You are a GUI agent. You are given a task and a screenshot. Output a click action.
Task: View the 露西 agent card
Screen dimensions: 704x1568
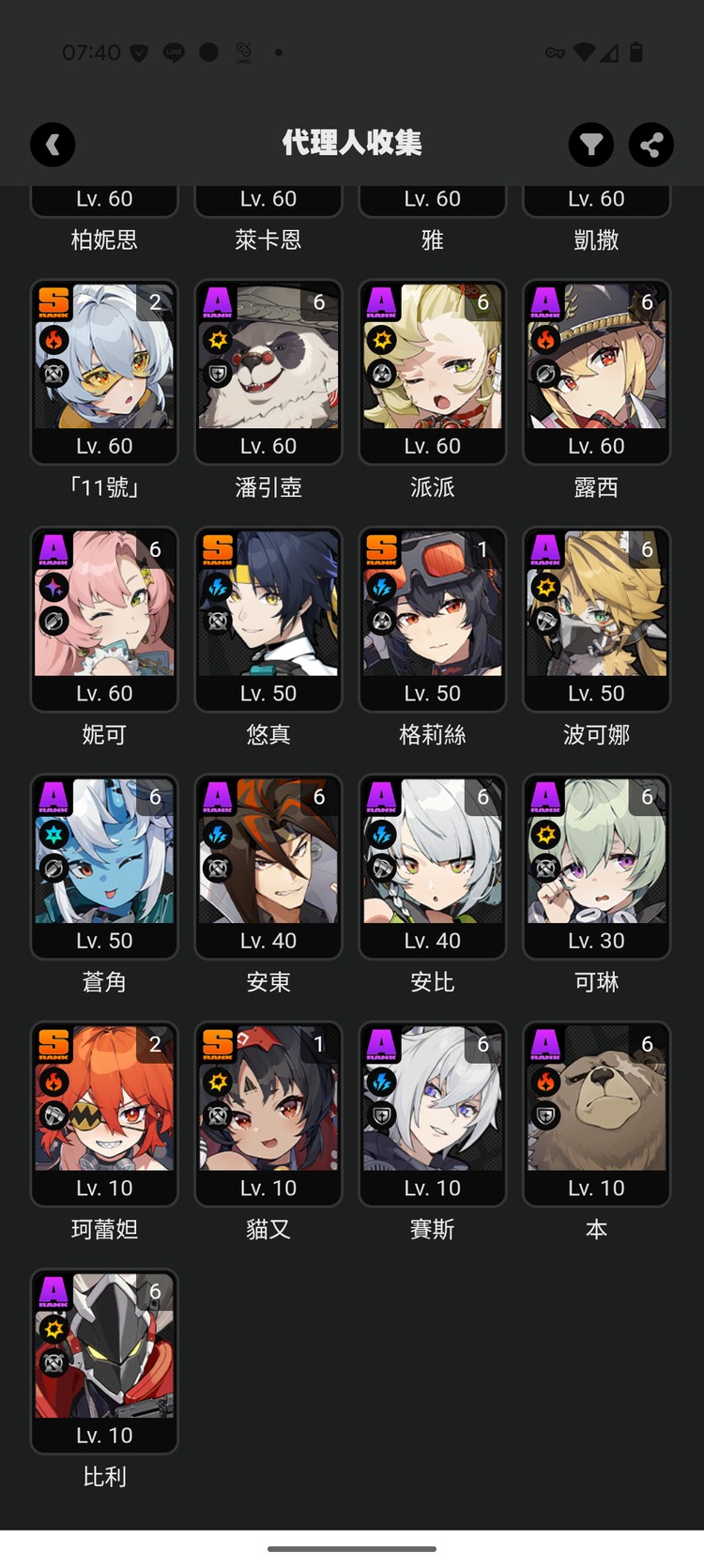pyautogui.click(x=596, y=372)
